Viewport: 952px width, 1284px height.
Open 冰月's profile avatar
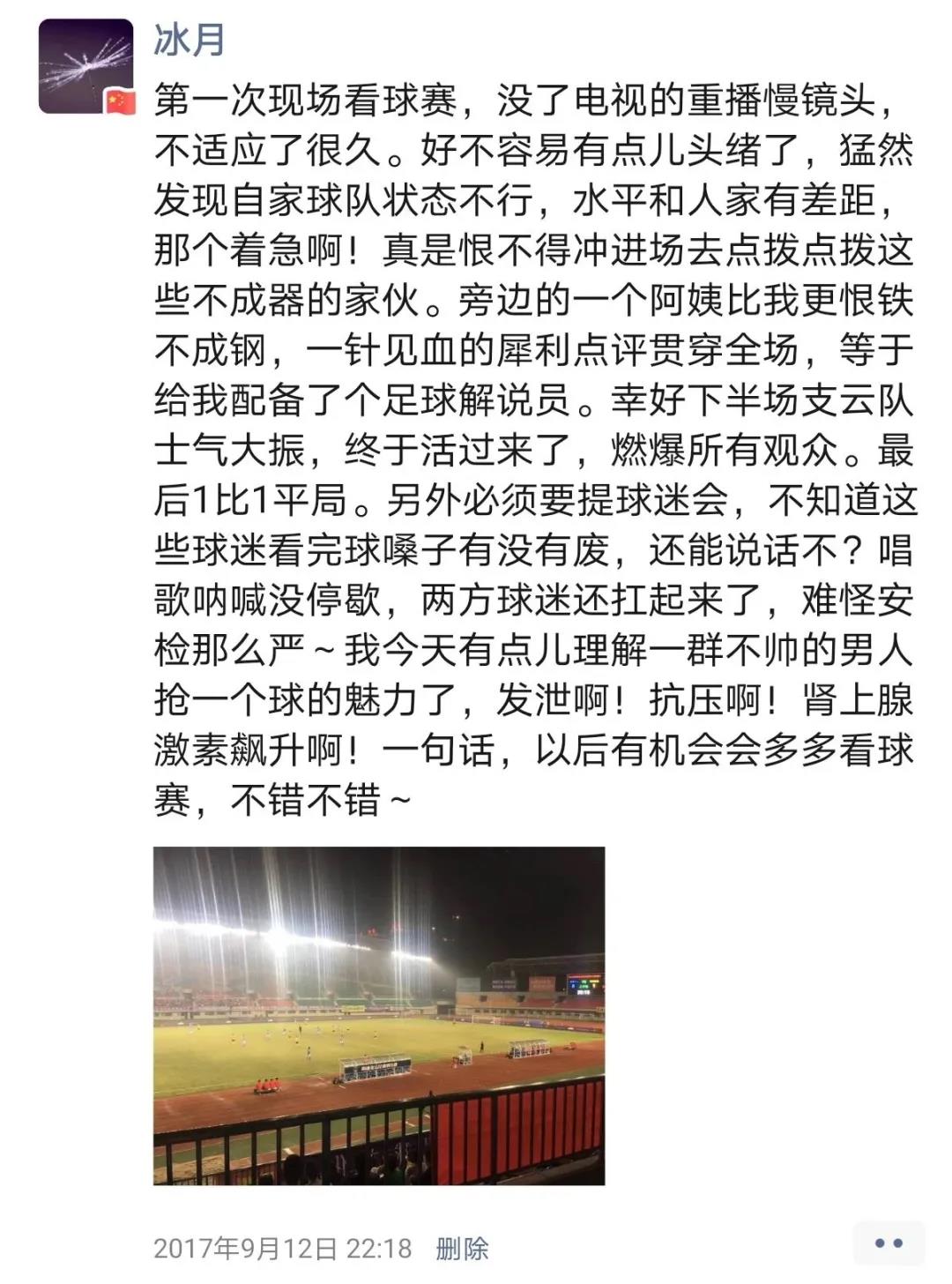86,66
